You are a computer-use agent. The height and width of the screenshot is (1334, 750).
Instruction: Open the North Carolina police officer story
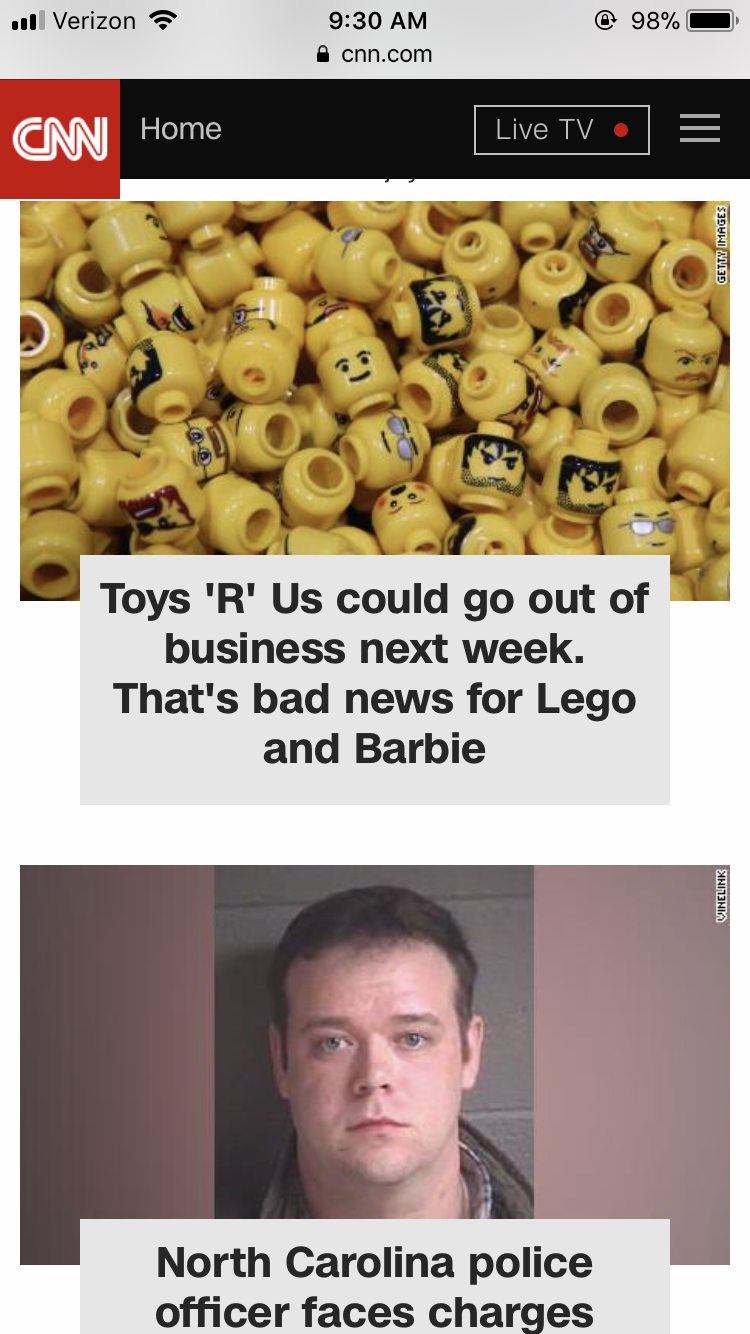point(375,1287)
